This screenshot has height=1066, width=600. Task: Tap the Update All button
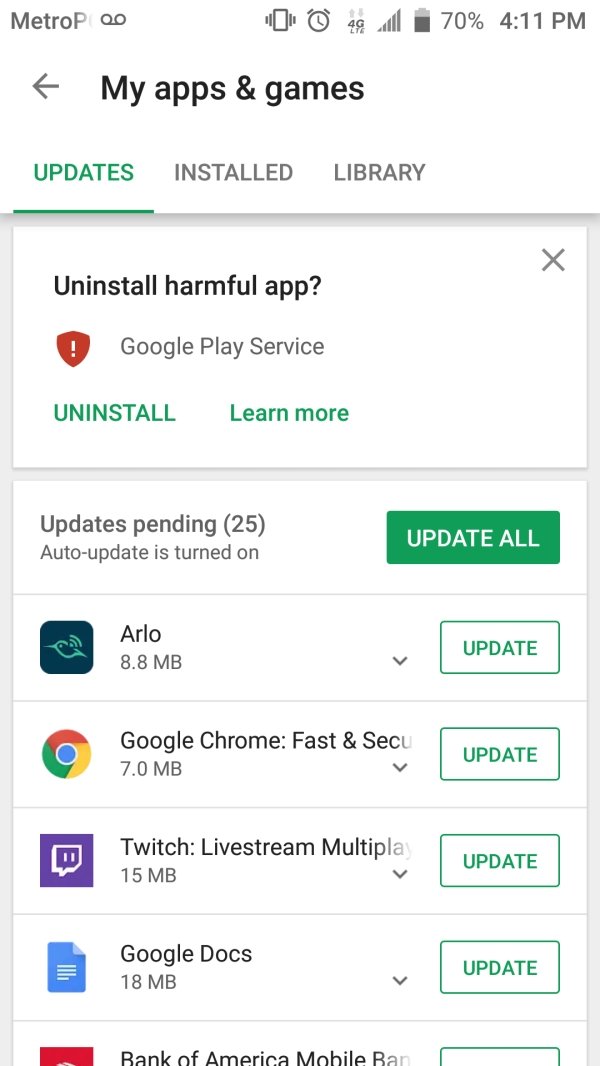tap(473, 538)
